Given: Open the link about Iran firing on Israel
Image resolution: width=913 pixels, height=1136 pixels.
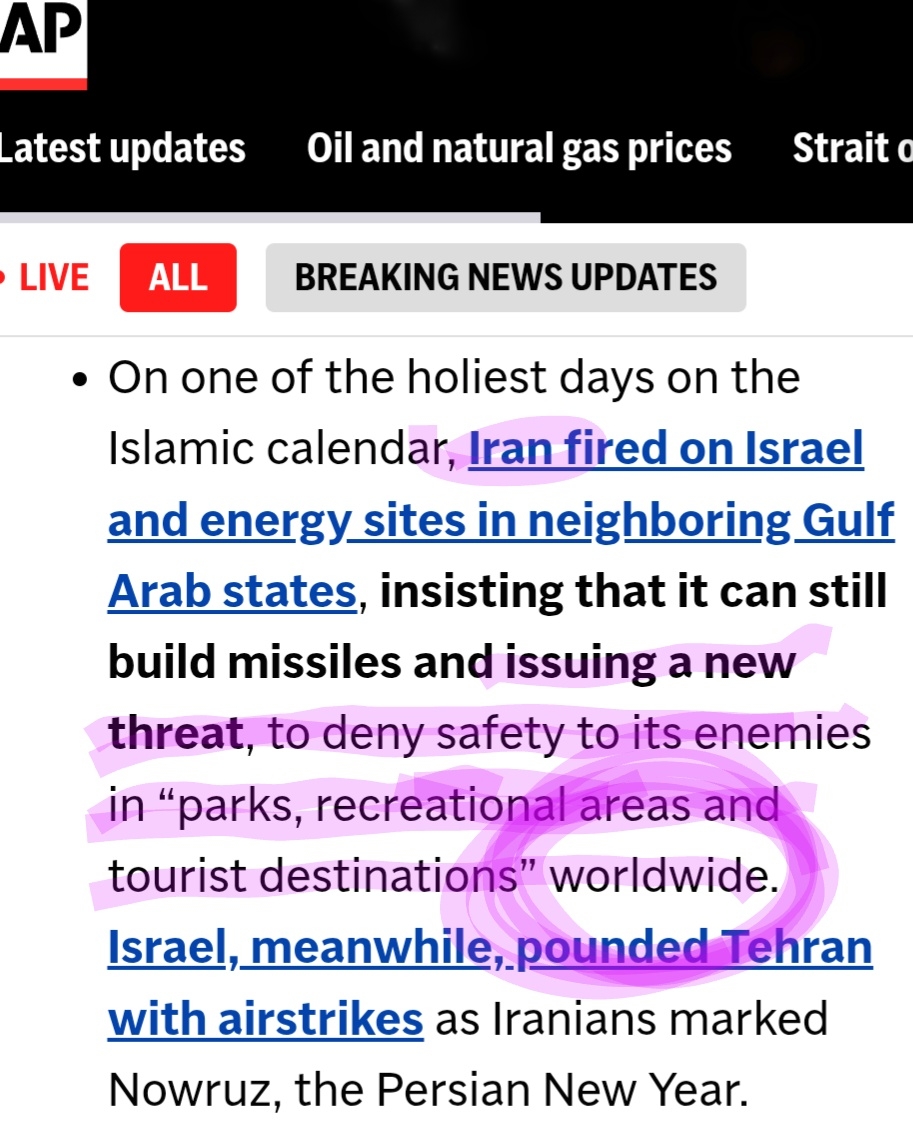Looking at the screenshot, I should pos(500,520).
